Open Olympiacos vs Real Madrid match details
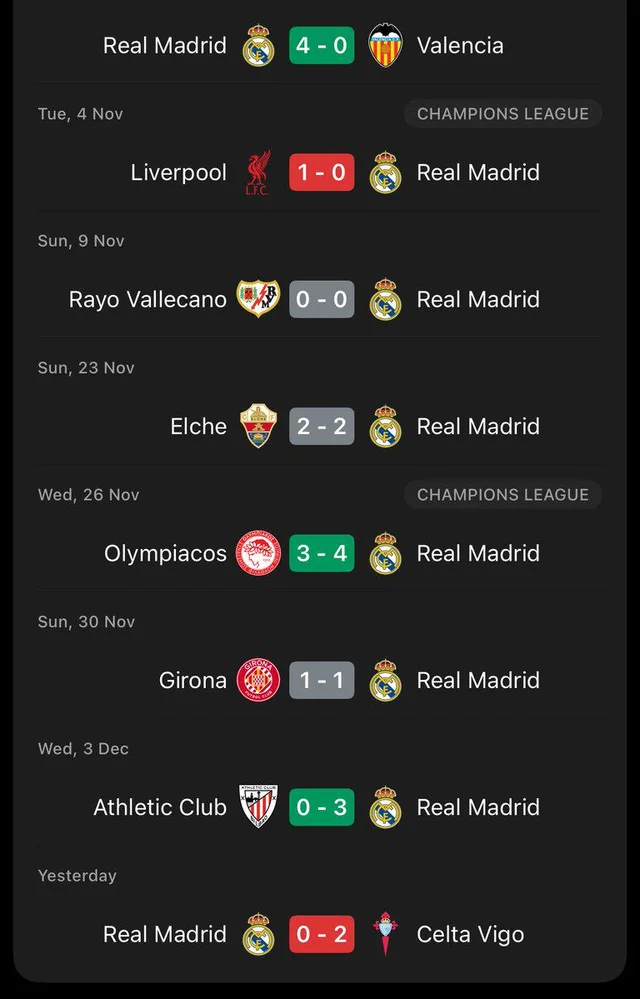The image size is (640, 999). 322,554
